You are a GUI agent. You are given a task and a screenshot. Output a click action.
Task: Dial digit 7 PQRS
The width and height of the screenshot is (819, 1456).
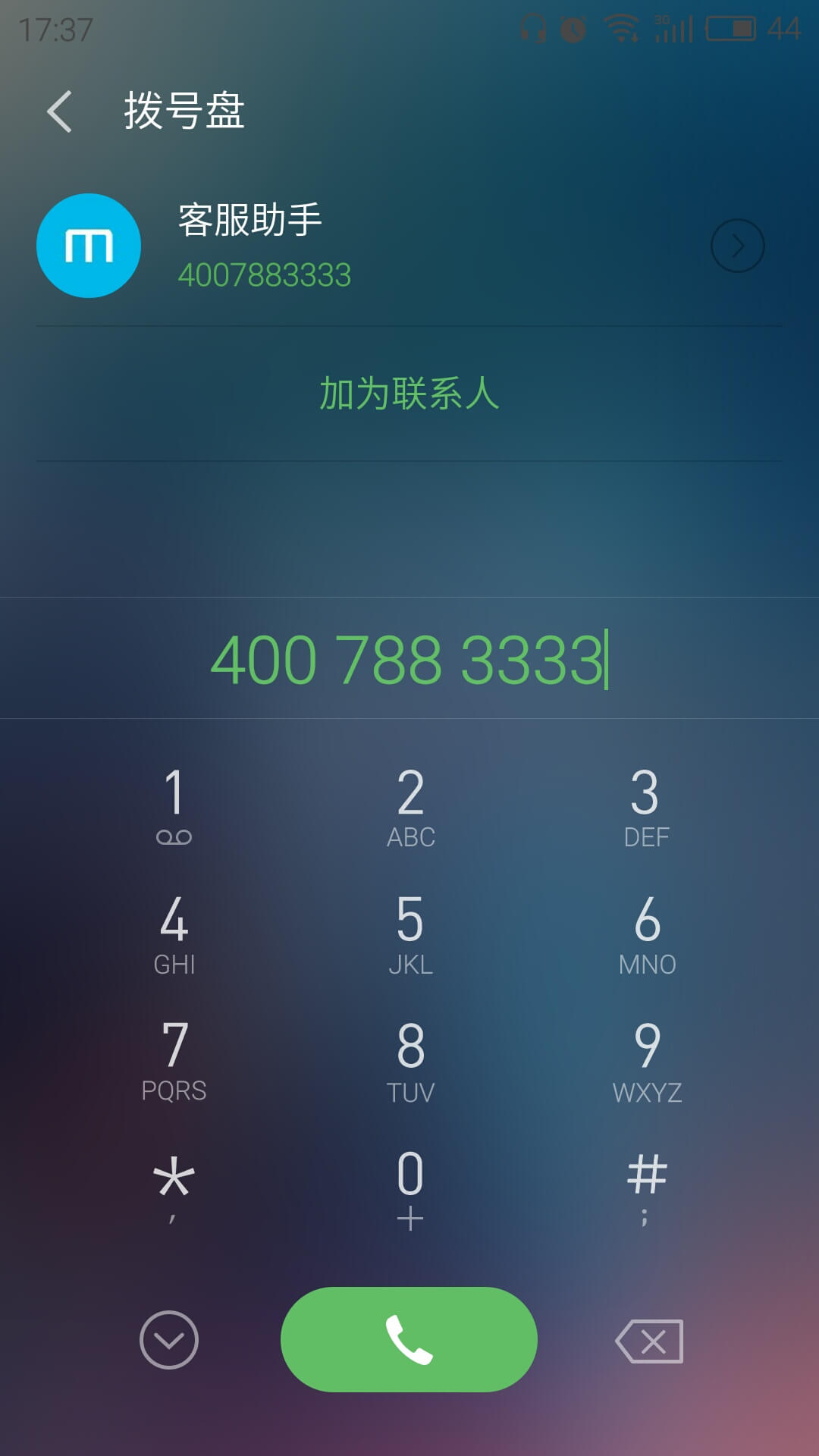174,1062
